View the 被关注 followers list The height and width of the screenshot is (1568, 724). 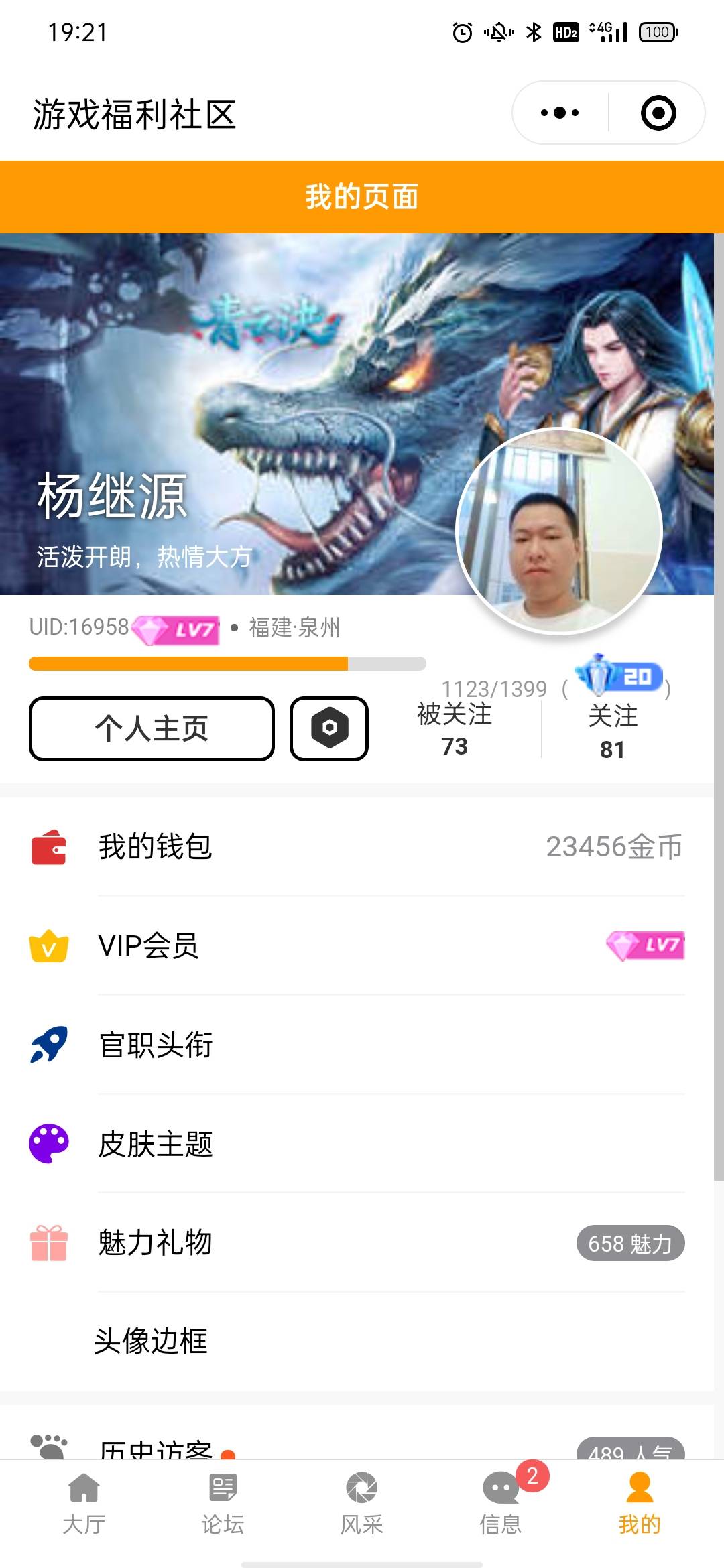coord(455,730)
